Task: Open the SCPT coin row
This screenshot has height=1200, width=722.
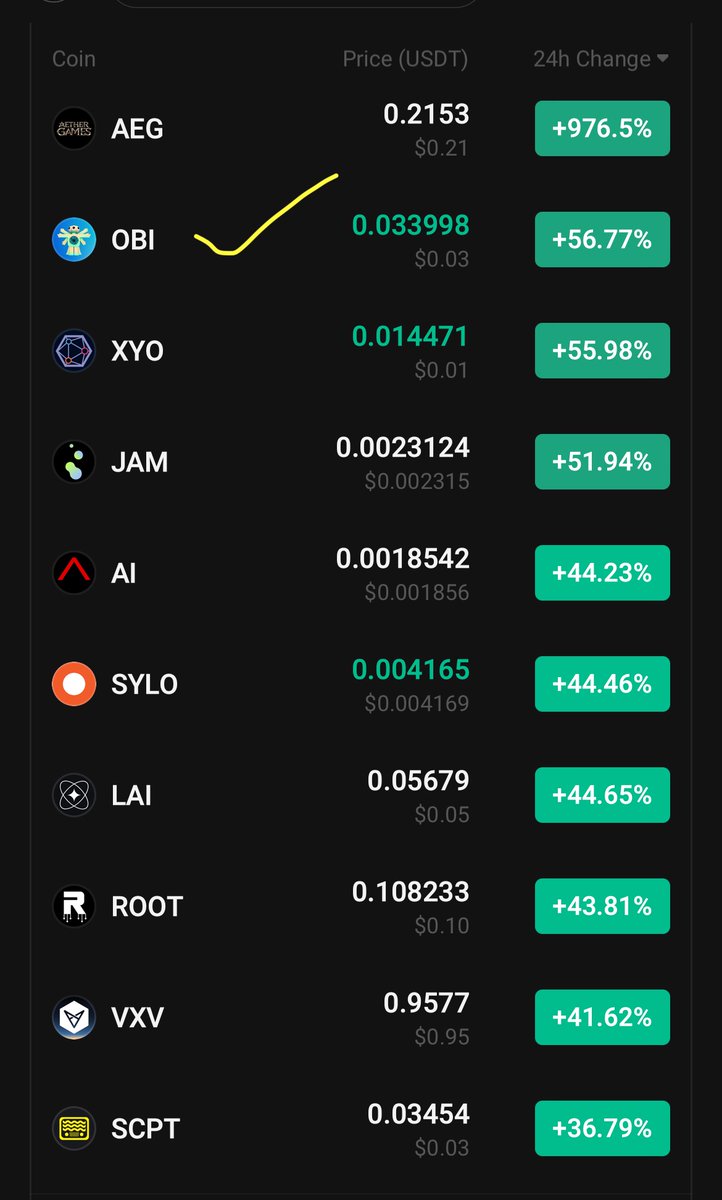Action: [x=361, y=1128]
